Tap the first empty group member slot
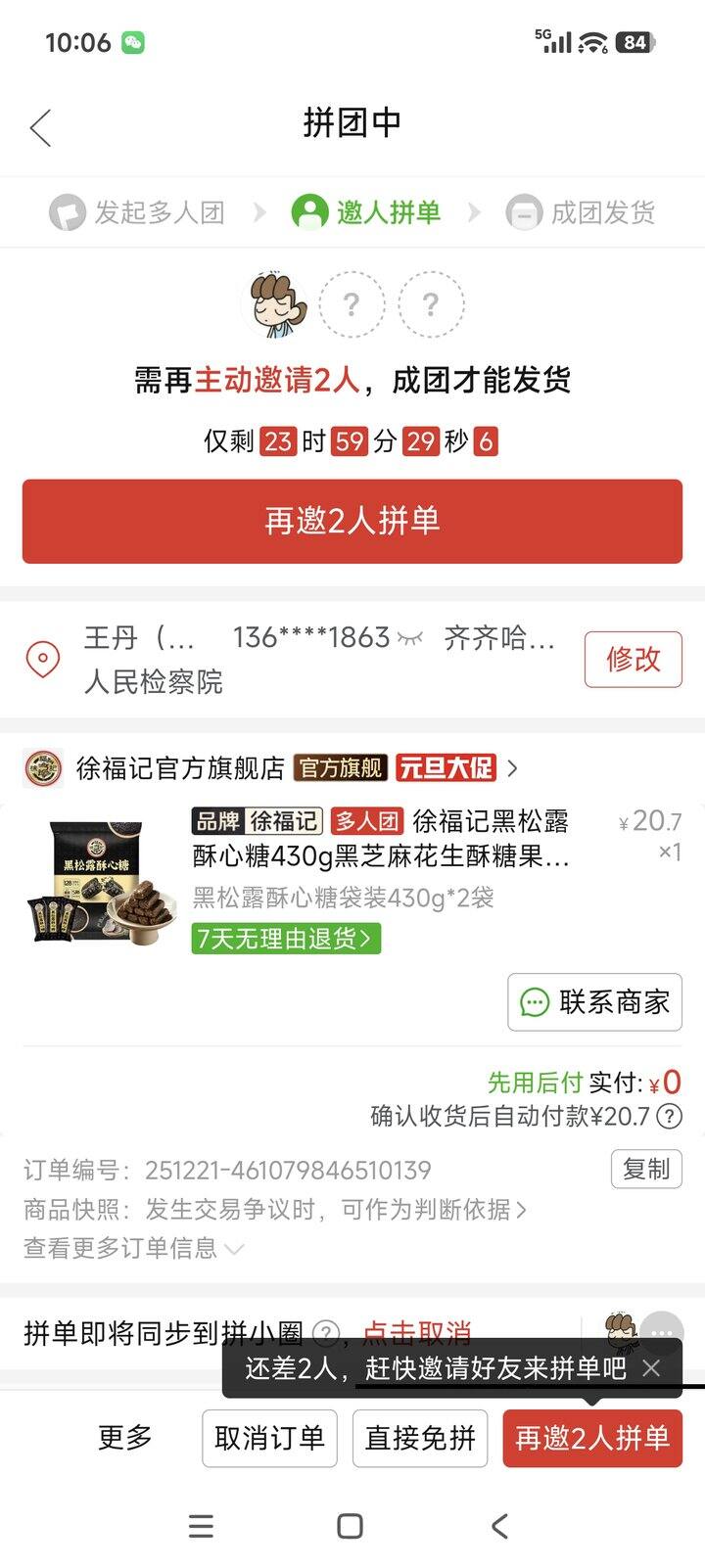The width and height of the screenshot is (705, 1568). tap(352, 304)
